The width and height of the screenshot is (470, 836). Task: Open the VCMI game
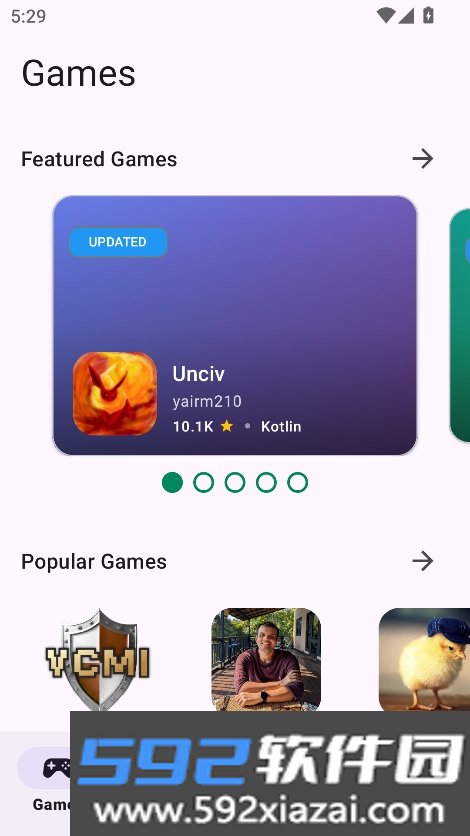[x=98, y=660]
